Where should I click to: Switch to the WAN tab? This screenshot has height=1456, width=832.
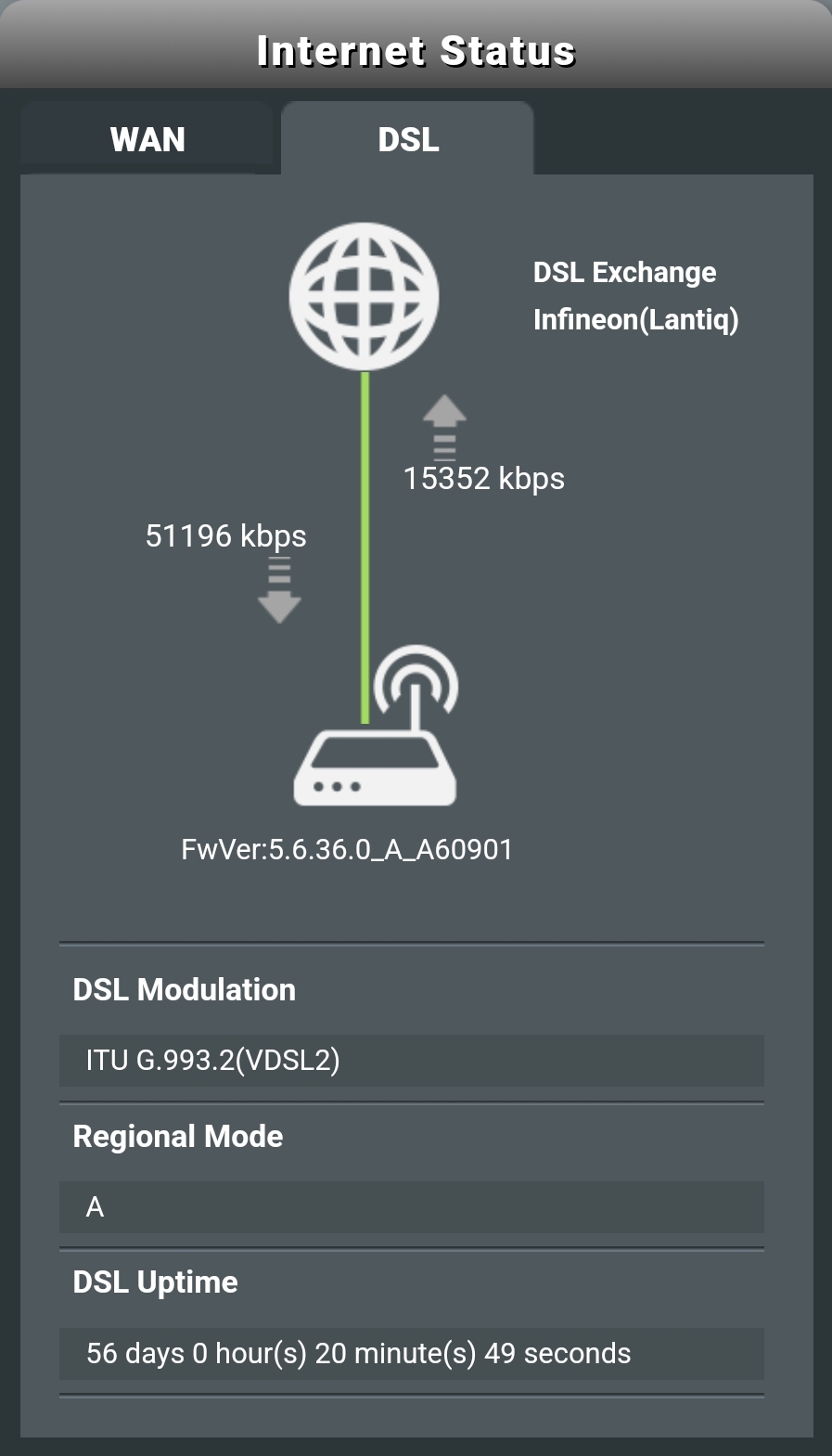(x=147, y=138)
